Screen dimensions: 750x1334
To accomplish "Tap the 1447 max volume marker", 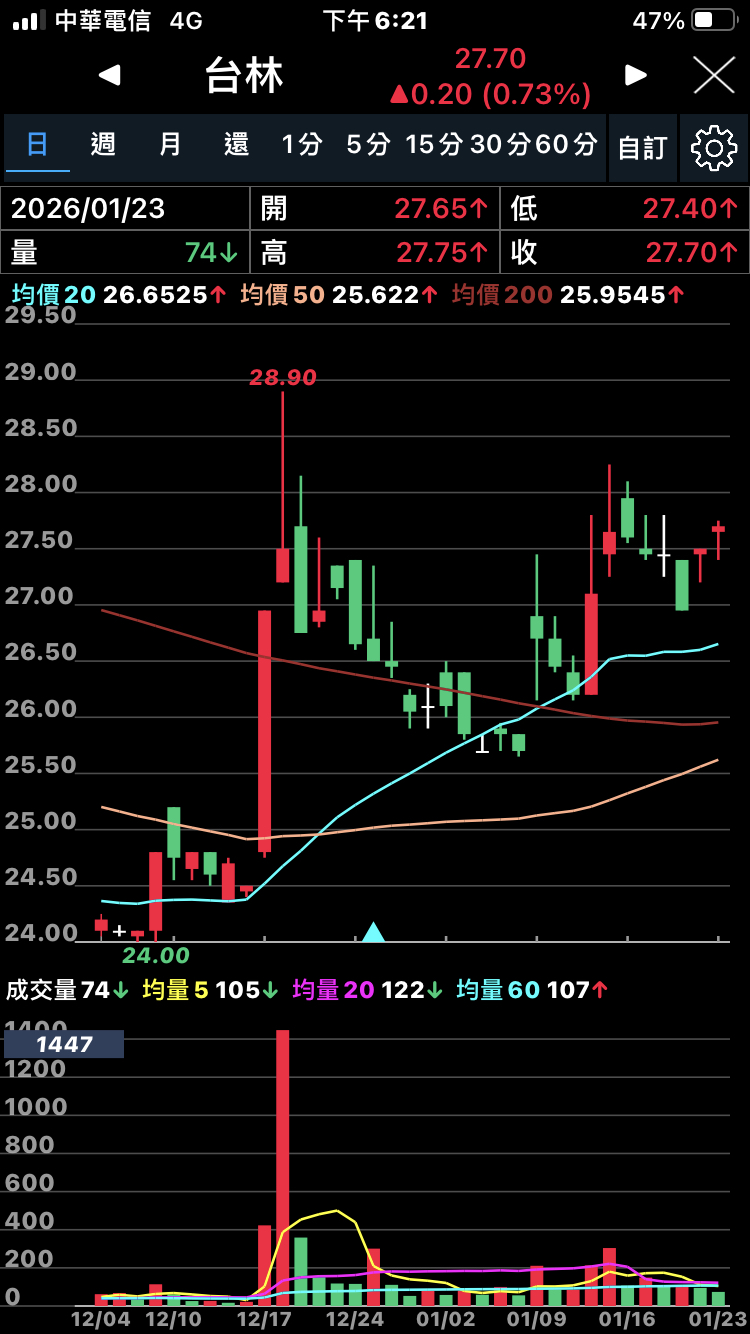I will point(62,1043).
